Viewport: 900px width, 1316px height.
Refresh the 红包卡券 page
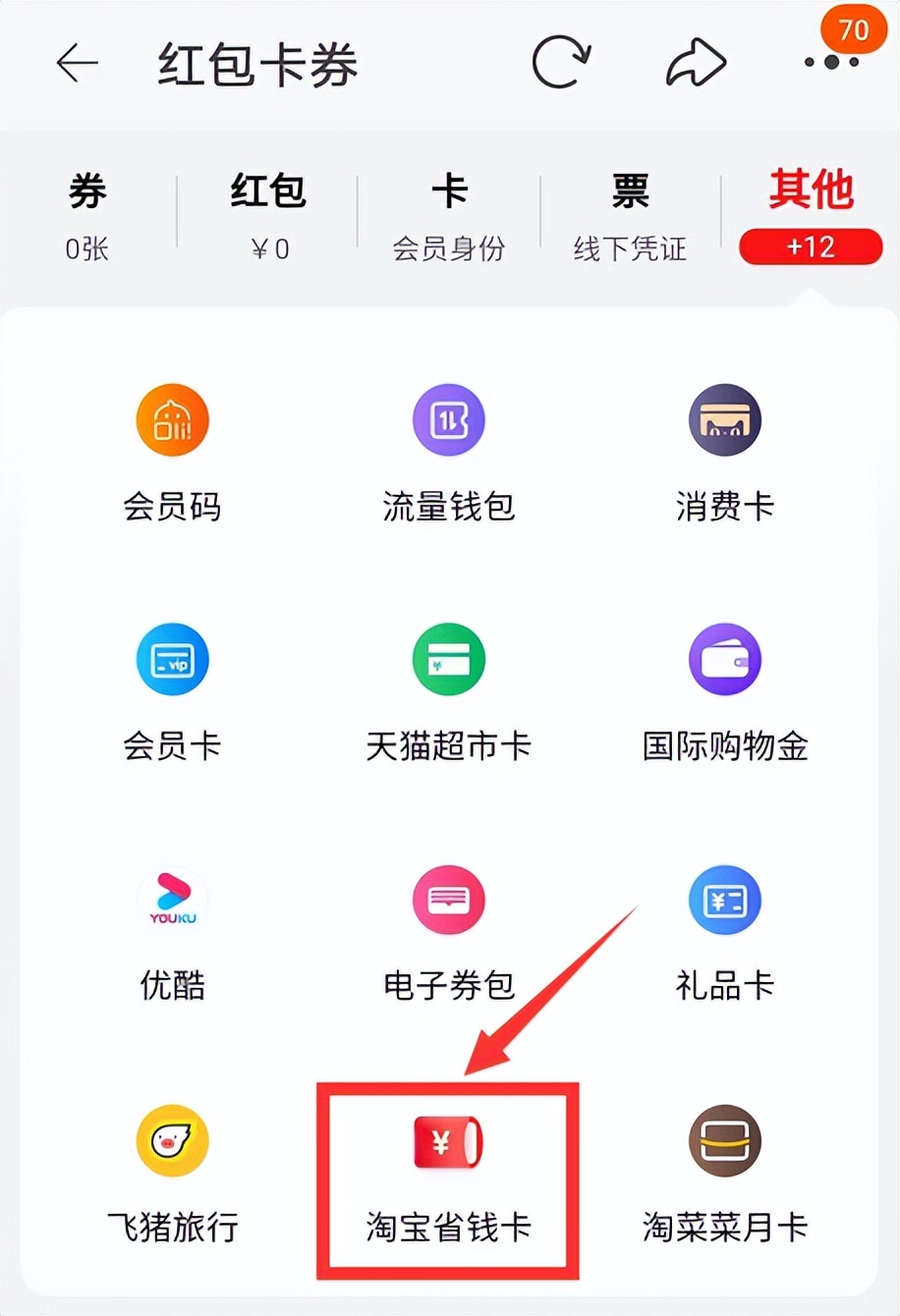pos(560,62)
